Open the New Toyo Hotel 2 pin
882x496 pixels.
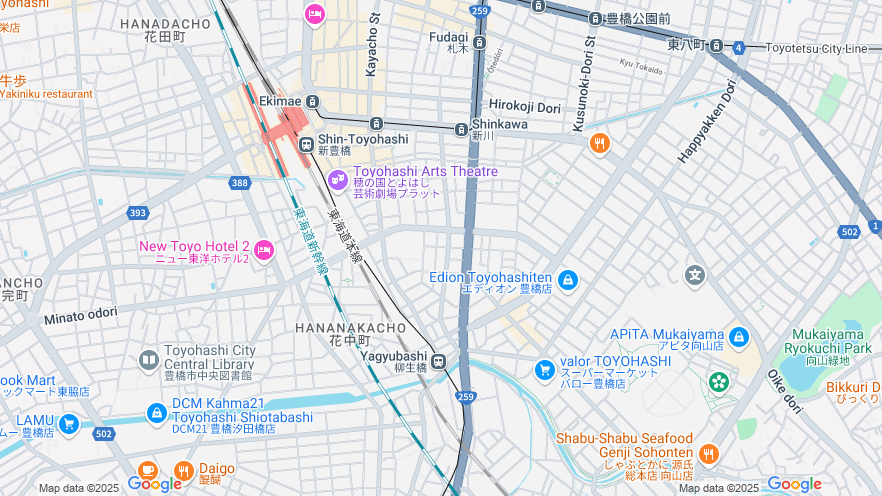point(264,250)
